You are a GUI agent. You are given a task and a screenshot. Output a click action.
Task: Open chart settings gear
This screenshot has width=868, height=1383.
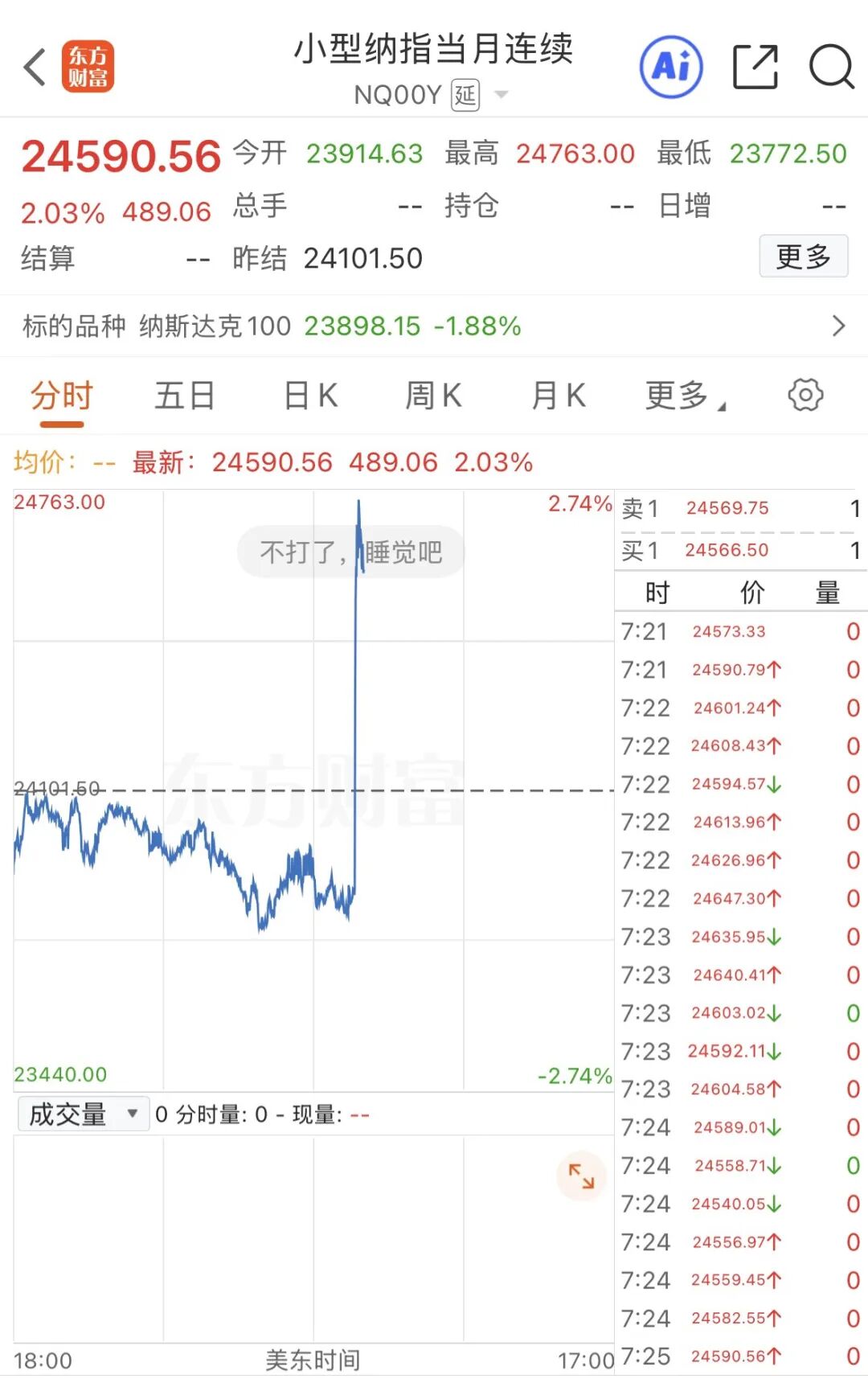805,395
